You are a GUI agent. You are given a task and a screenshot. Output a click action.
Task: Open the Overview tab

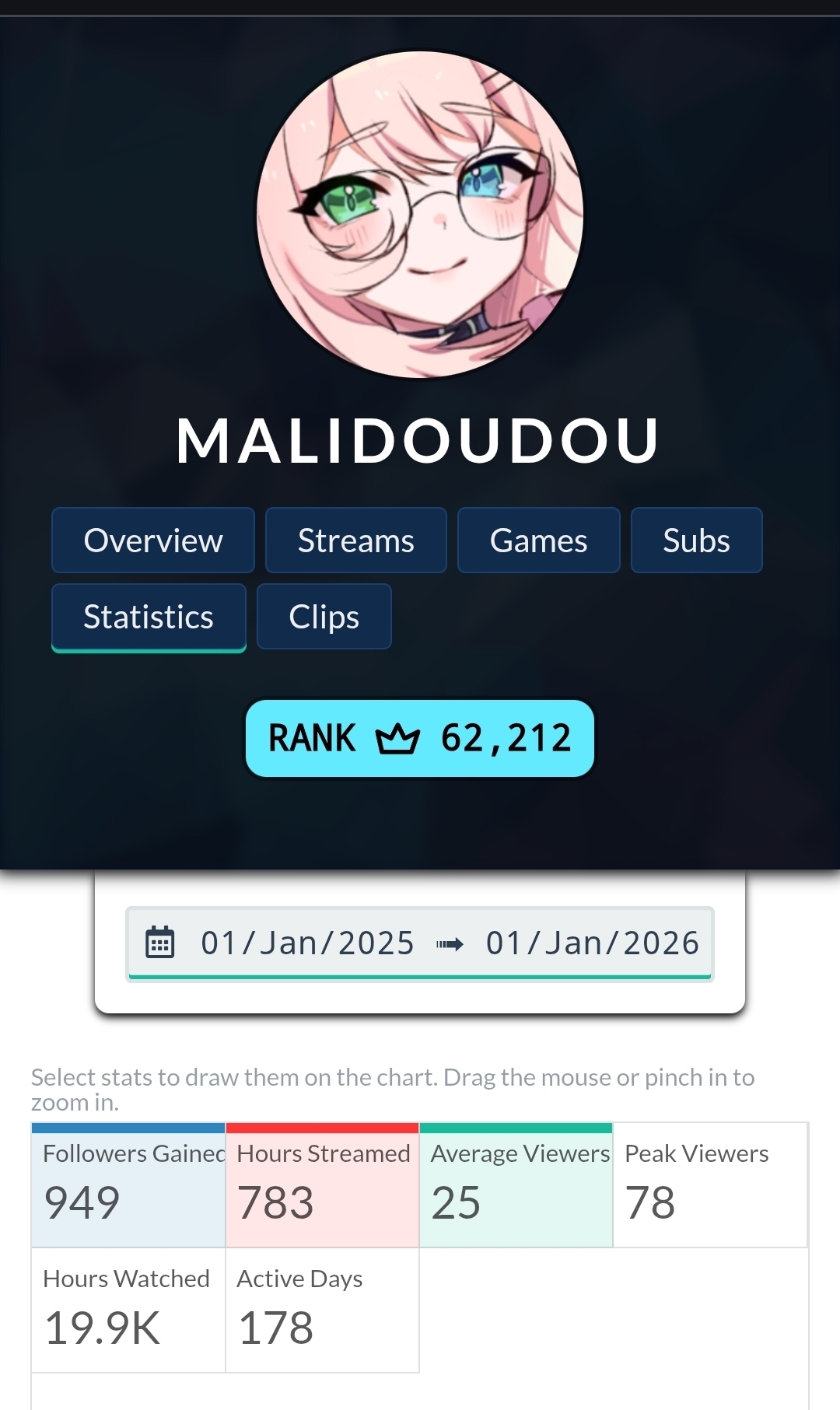pyautogui.click(x=153, y=541)
